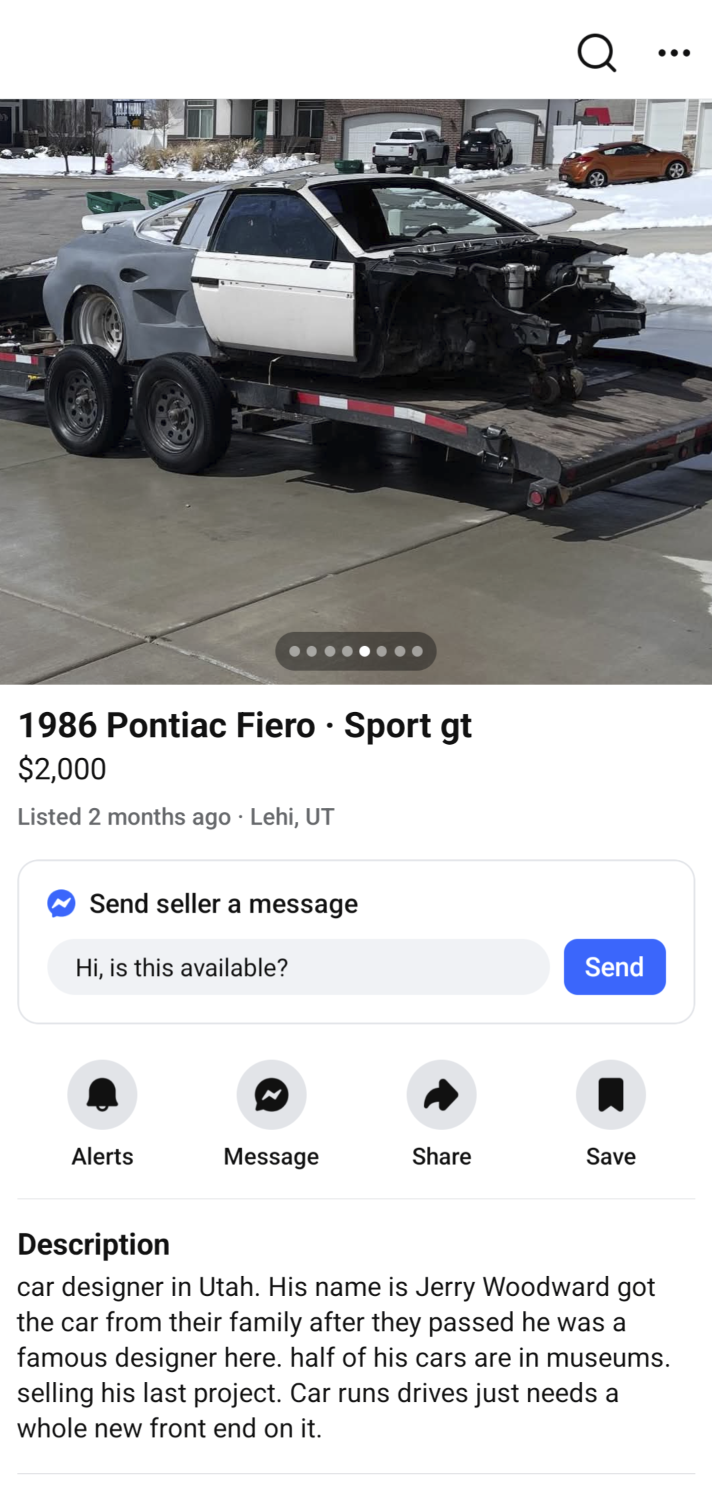Tap the photo carousel page indicator dots

pyautogui.click(x=356, y=651)
